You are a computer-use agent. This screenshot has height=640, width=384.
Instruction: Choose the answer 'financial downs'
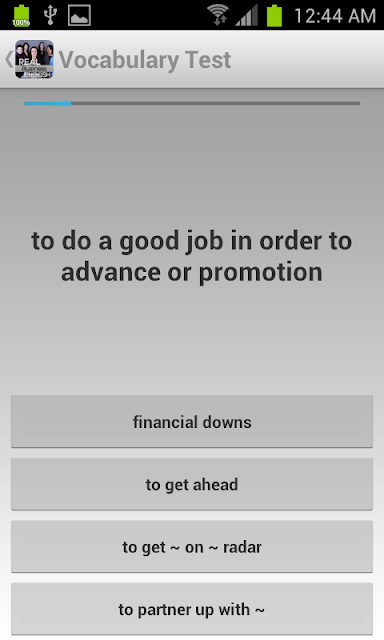(x=192, y=421)
